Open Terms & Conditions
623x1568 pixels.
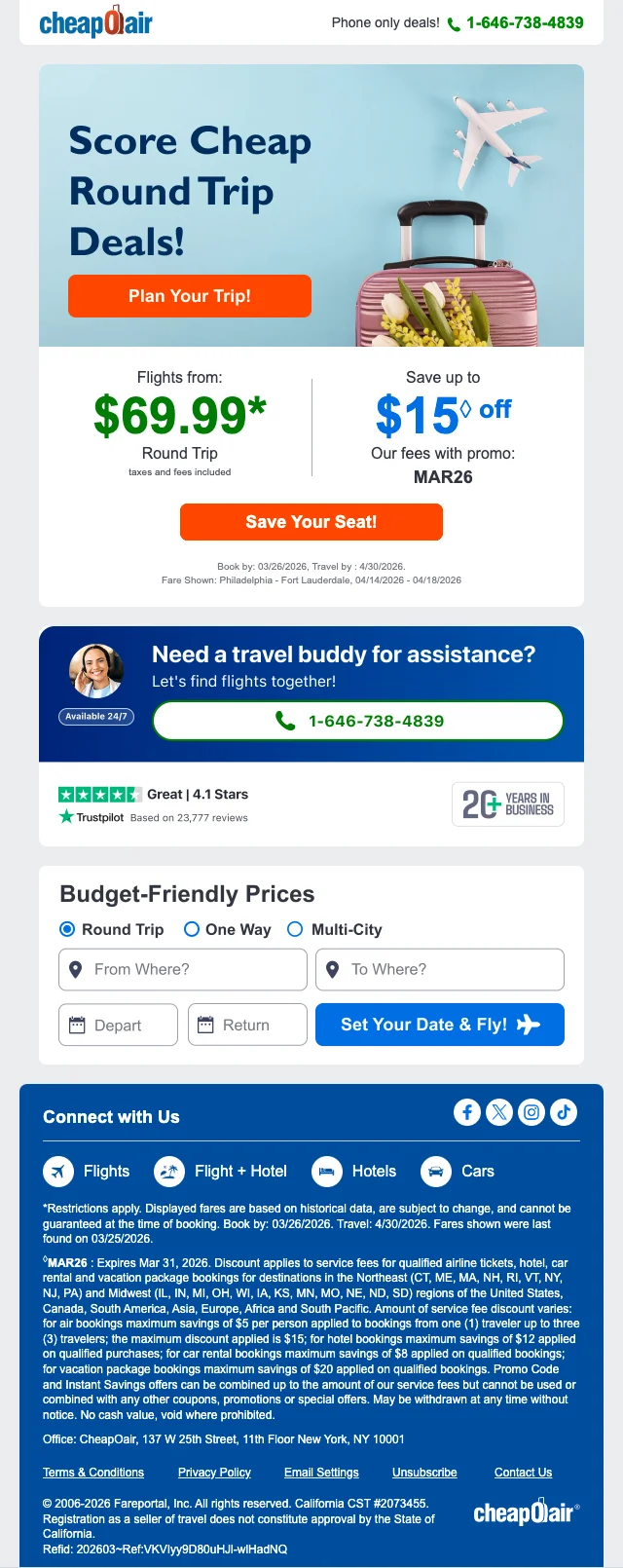click(93, 1473)
